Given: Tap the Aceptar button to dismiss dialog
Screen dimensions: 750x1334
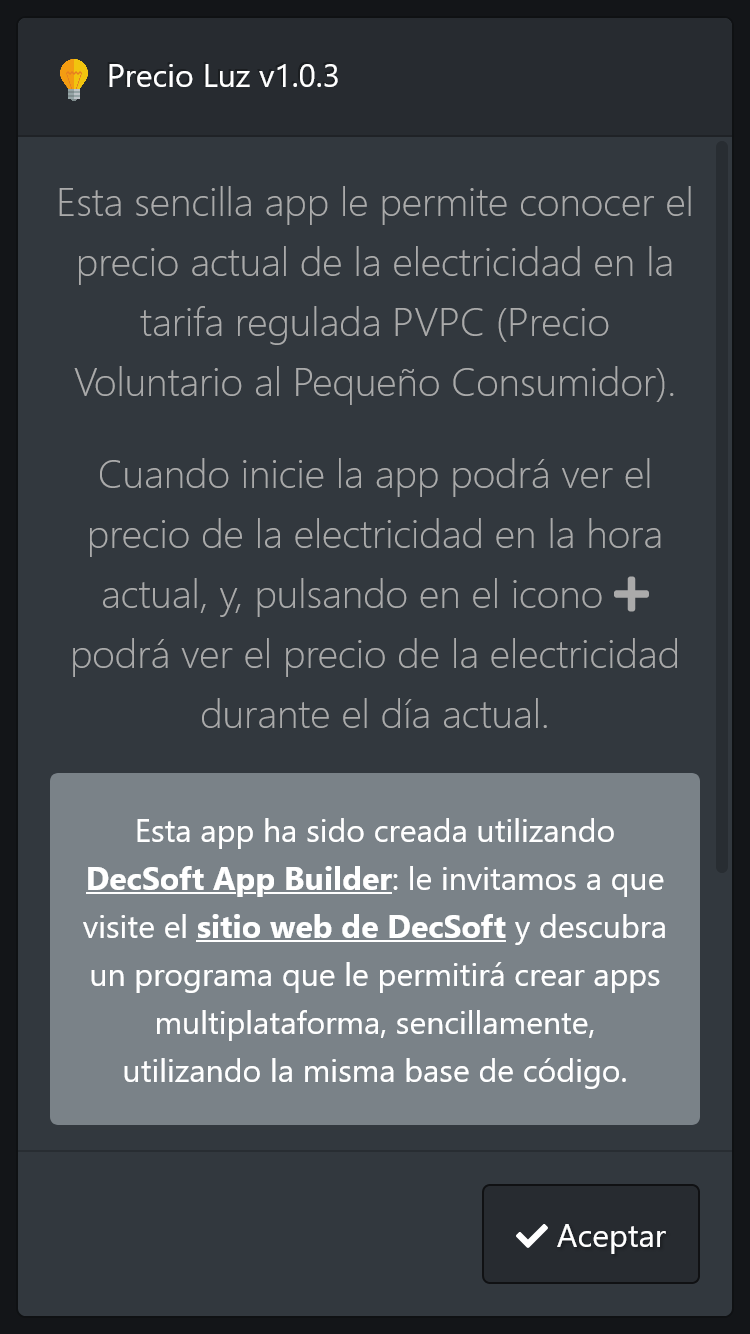Looking at the screenshot, I should (x=590, y=1234).
